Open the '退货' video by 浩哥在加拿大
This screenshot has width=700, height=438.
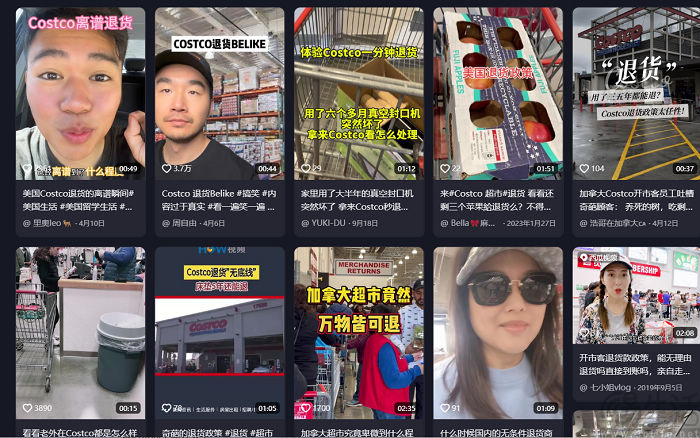point(636,93)
